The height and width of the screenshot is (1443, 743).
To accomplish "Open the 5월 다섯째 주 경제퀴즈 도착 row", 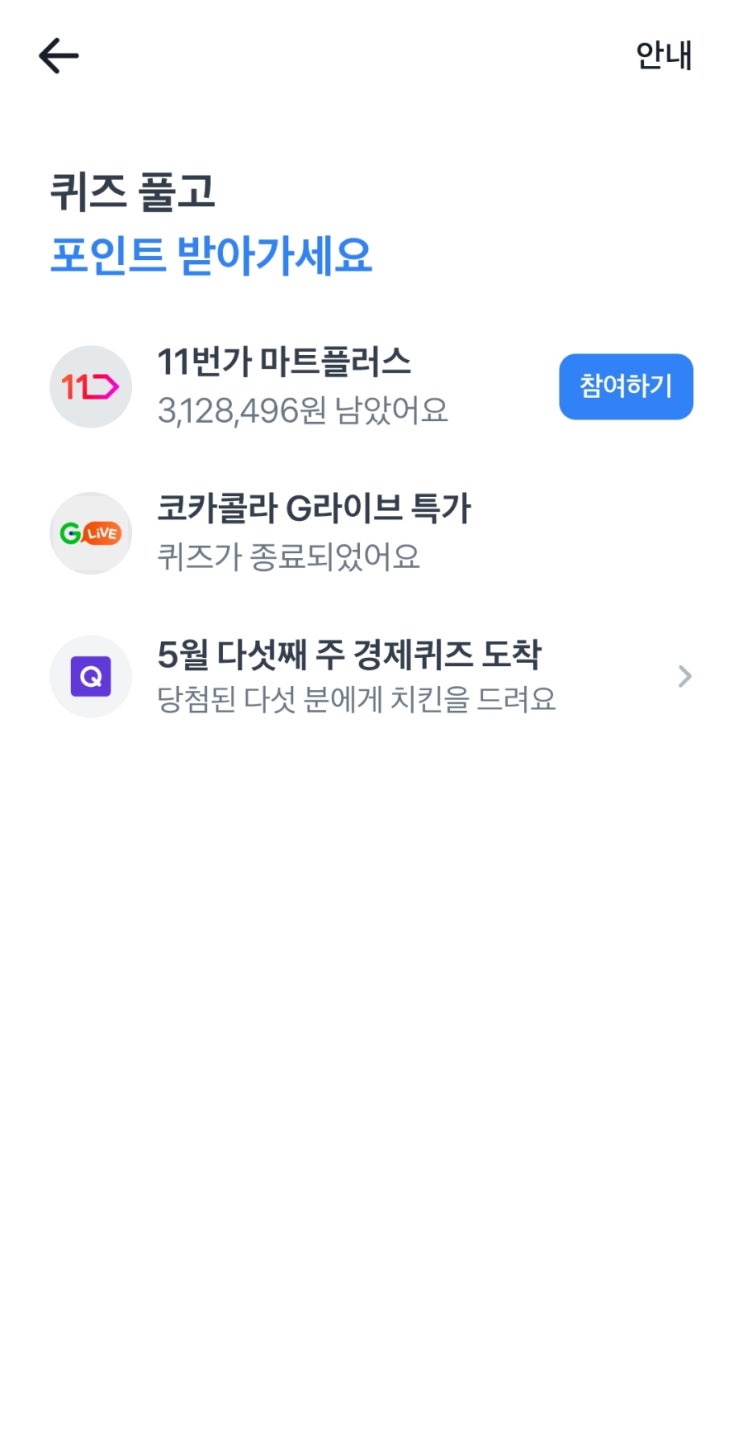I will pos(371,677).
